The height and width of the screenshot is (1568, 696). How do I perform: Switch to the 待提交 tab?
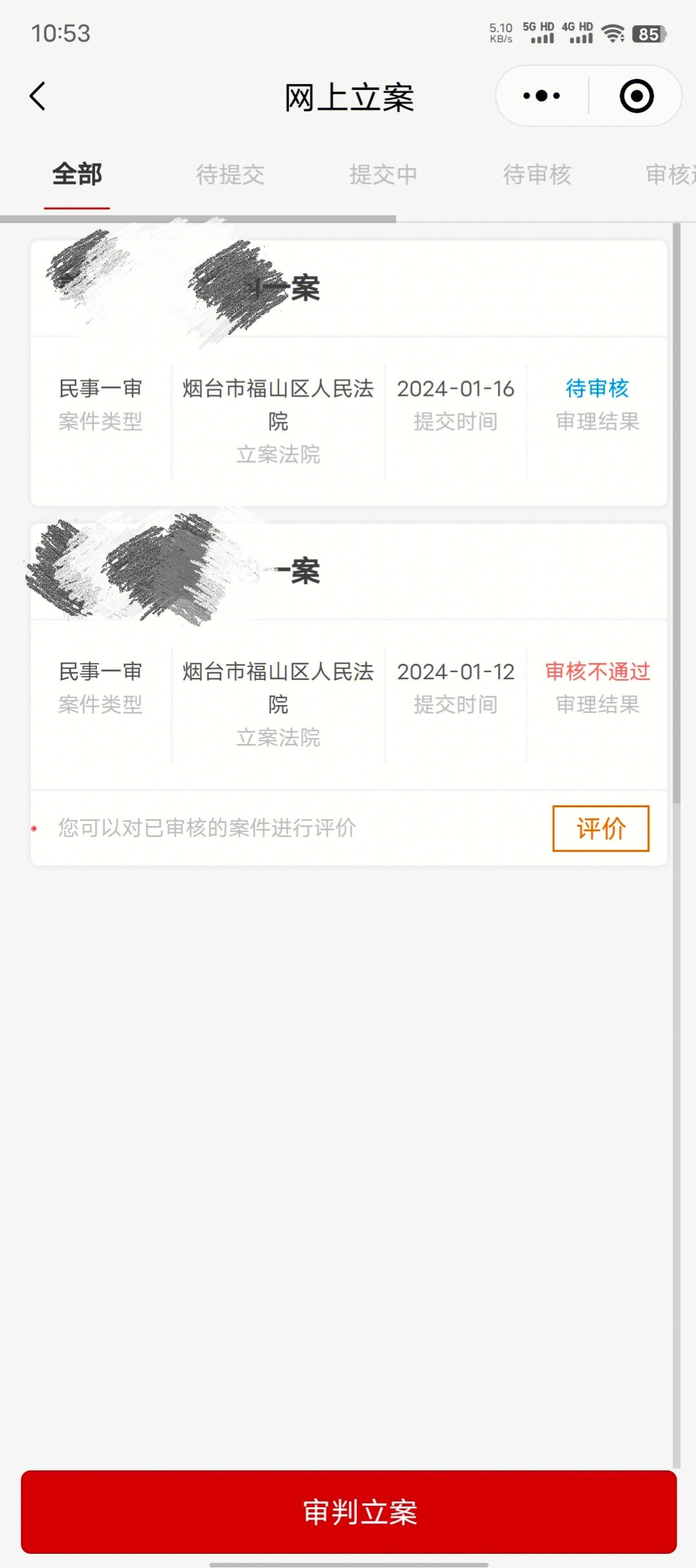[230, 175]
